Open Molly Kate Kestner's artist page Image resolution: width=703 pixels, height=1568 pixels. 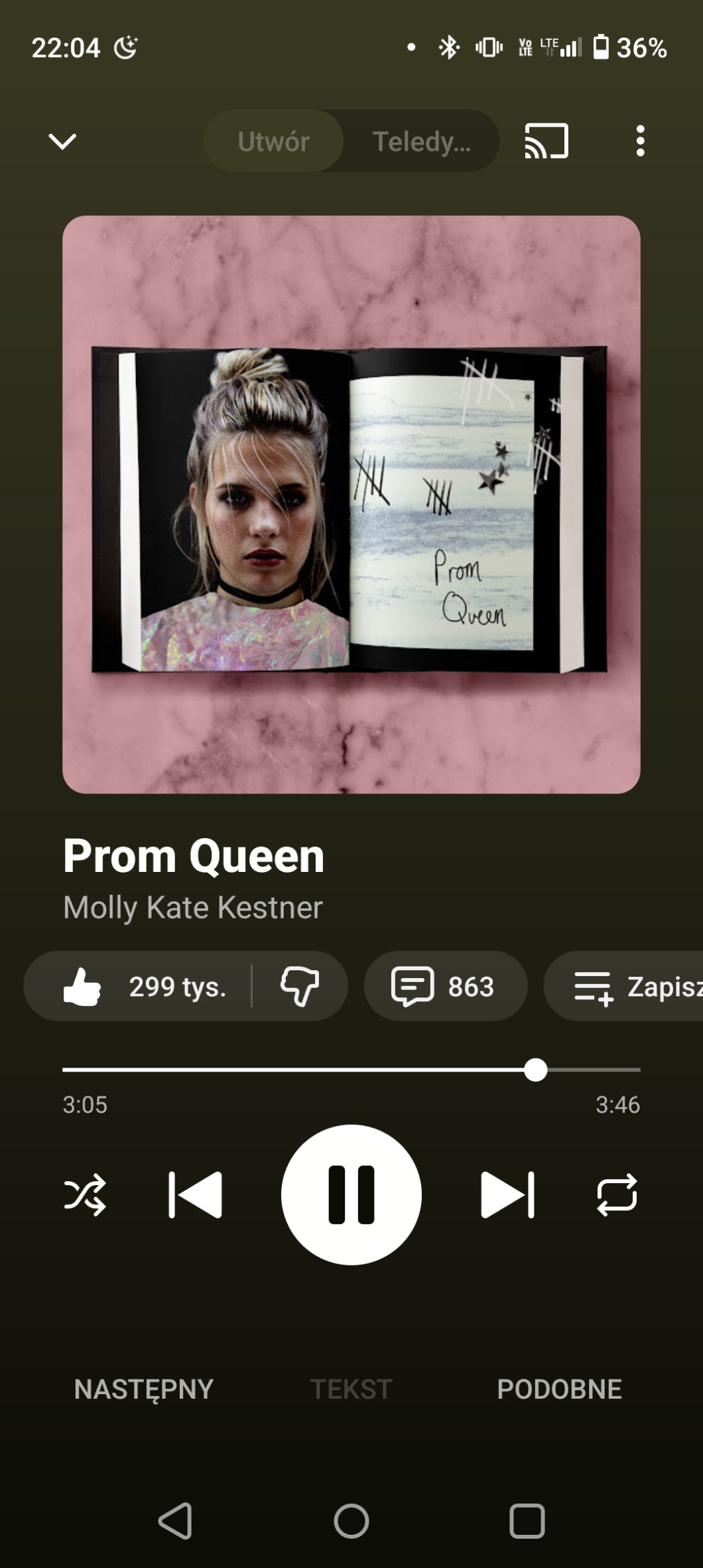192,907
